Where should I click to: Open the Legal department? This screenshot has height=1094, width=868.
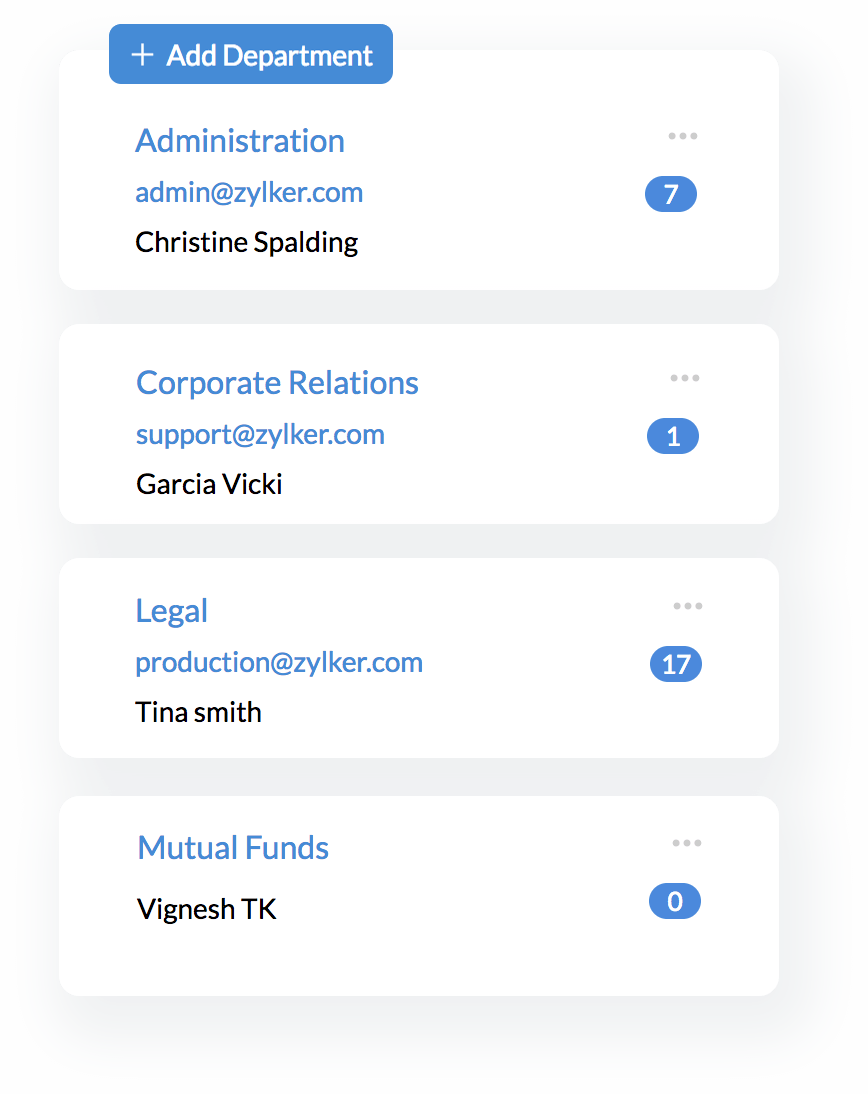pos(172,611)
